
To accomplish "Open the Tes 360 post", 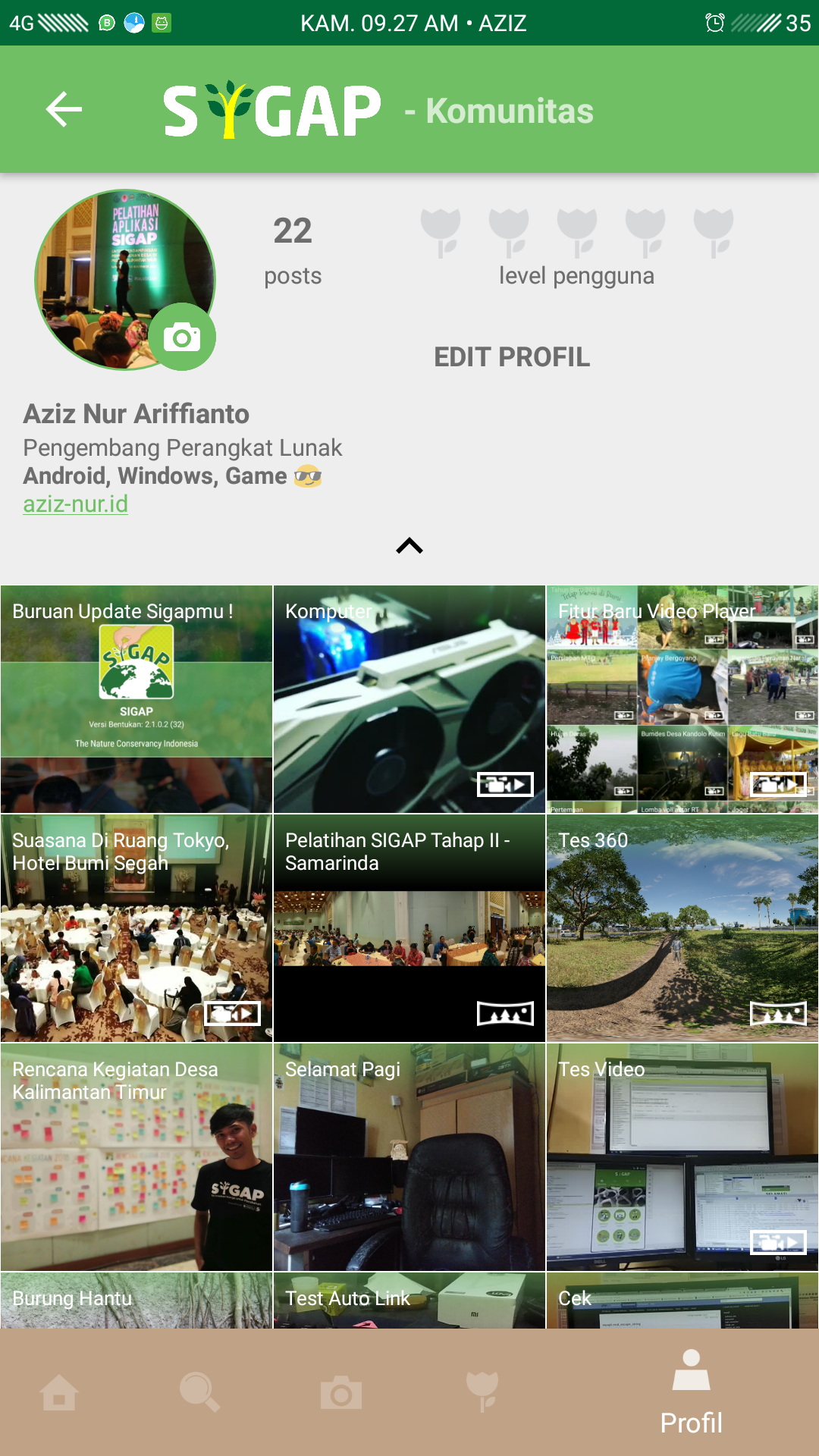I will click(x=682, y=928).
